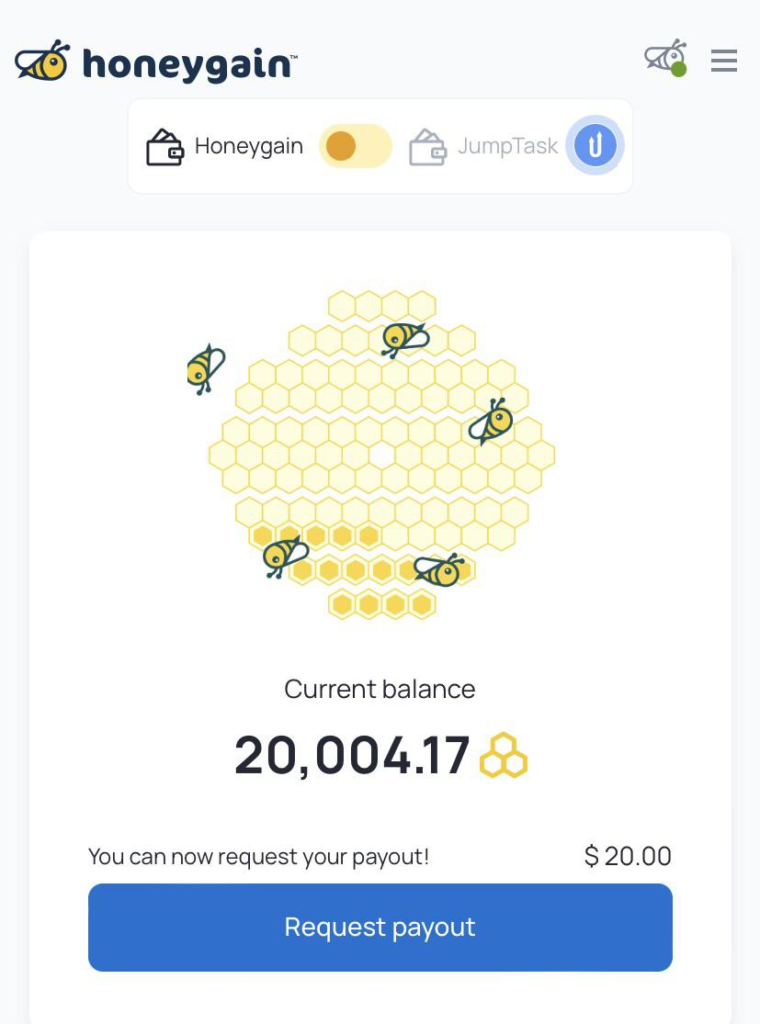
Task: Toggle the Honeygain and JumpTask wallet switch
Action: pyautogui.click(x=355, y=146)
